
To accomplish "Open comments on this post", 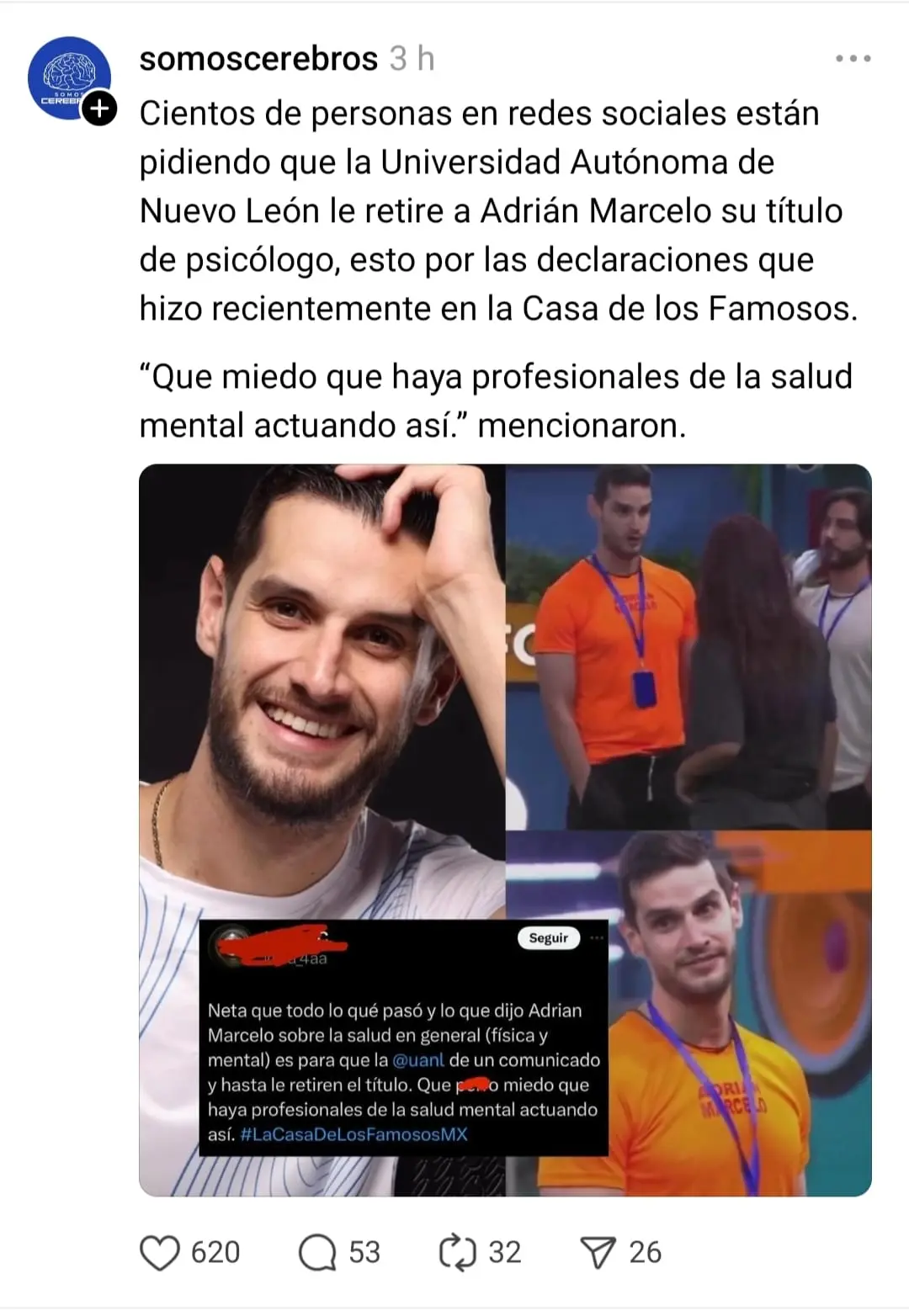I will (317, 1252).
